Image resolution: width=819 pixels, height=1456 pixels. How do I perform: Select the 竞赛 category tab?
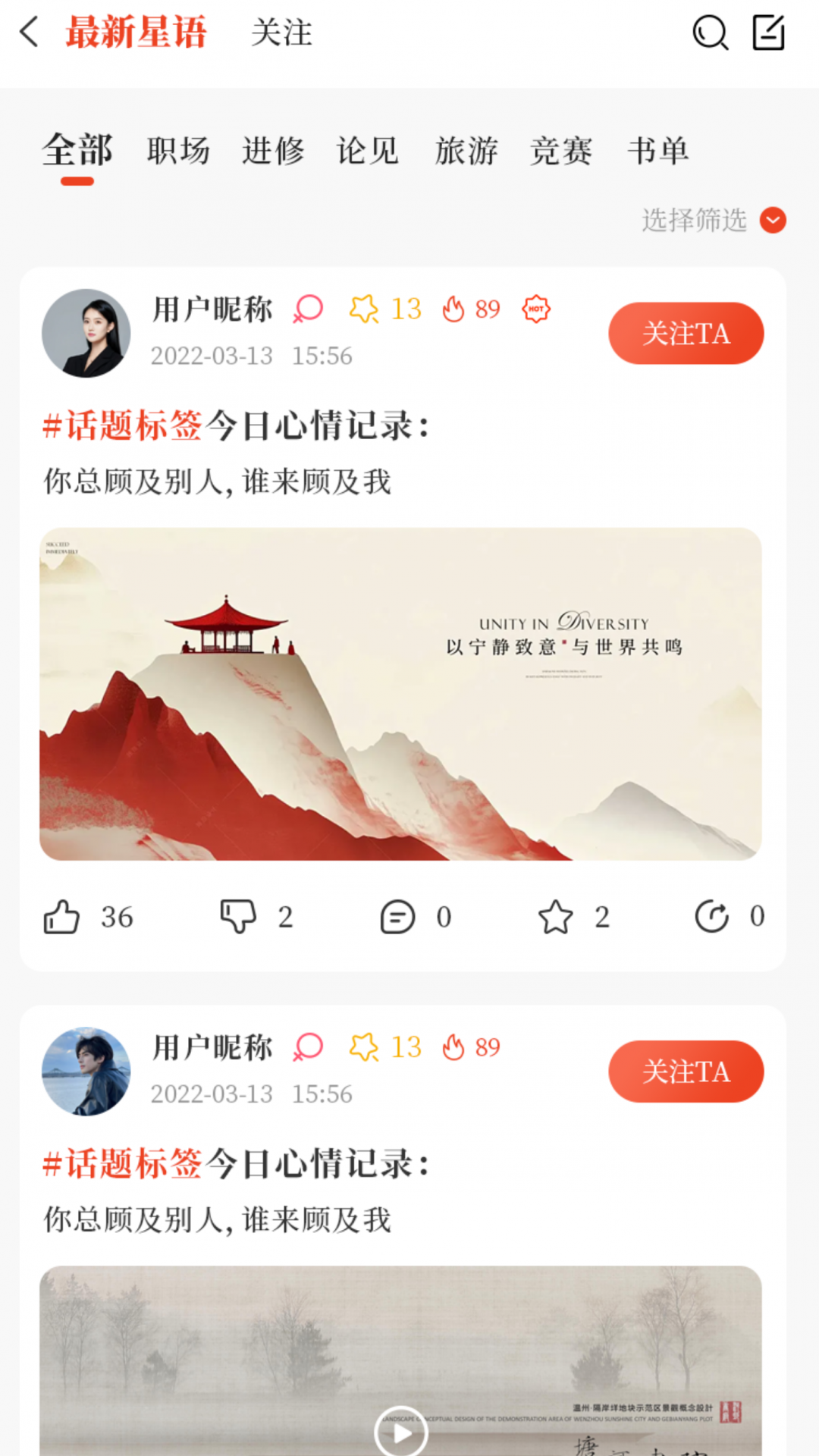point(561,150)
